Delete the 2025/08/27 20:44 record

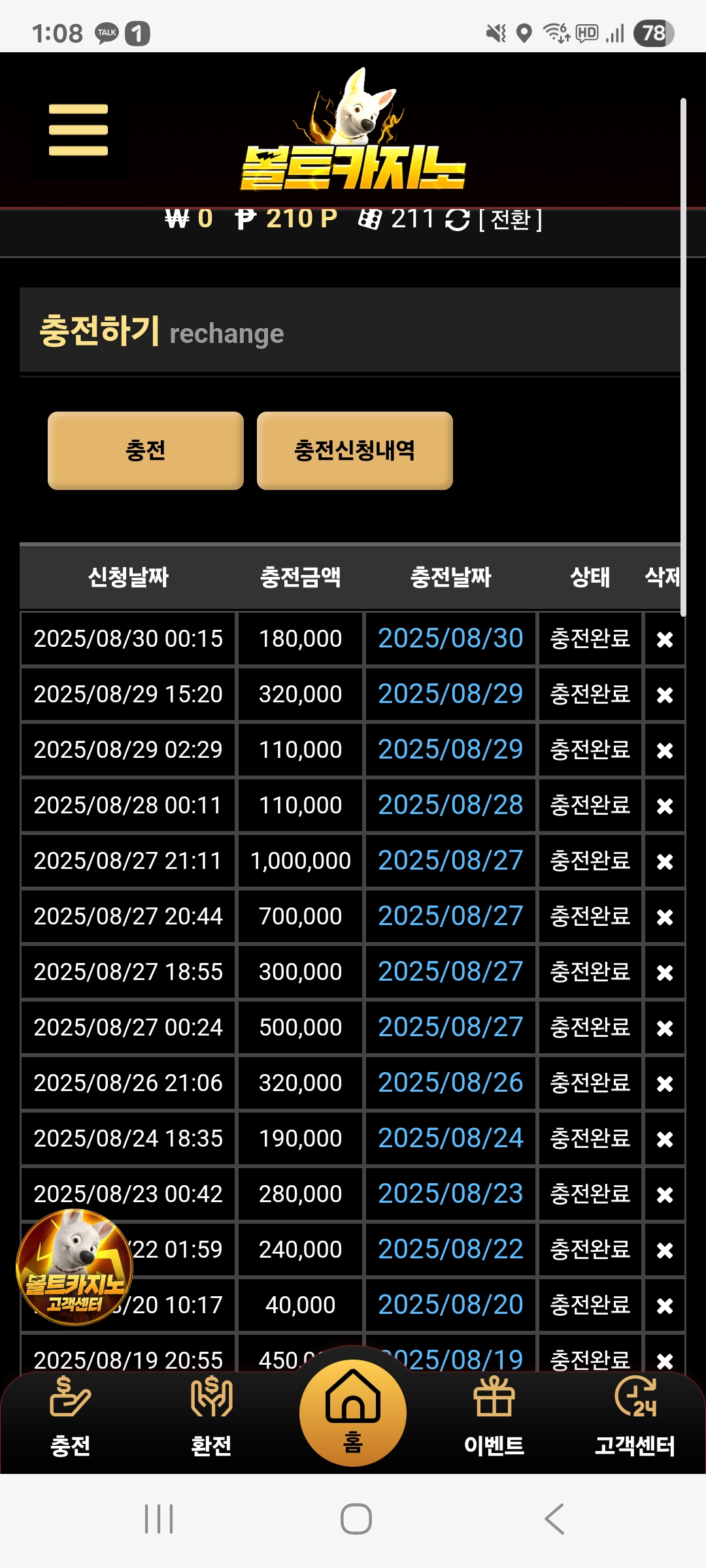point(664,917)
